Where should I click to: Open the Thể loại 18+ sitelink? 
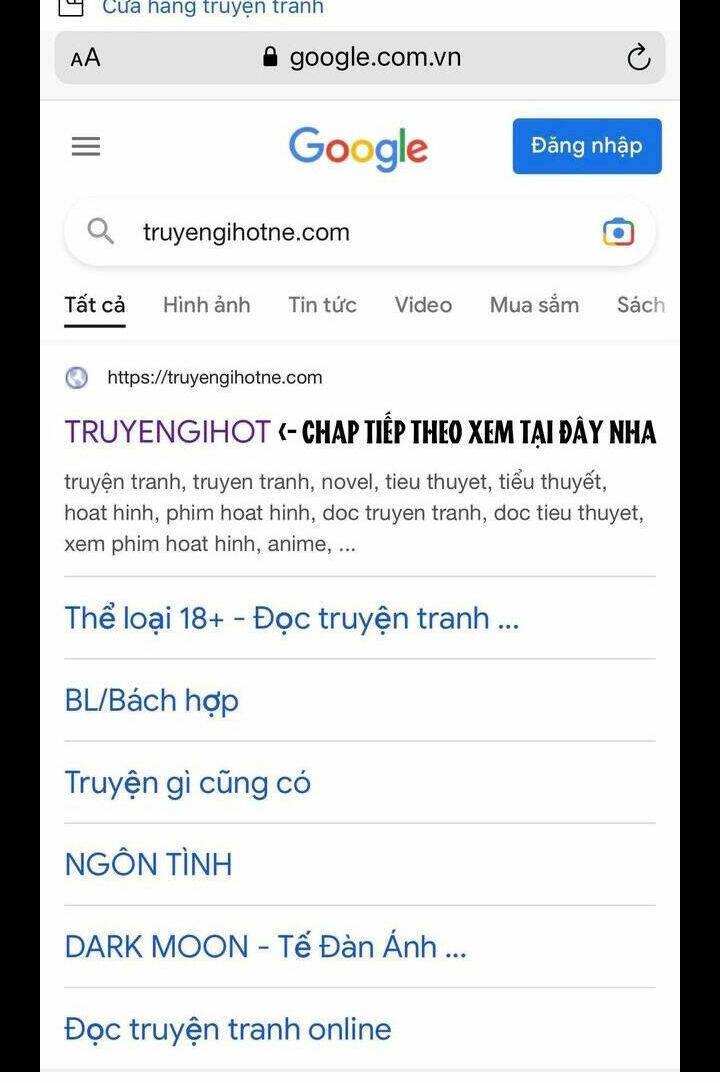291,618
